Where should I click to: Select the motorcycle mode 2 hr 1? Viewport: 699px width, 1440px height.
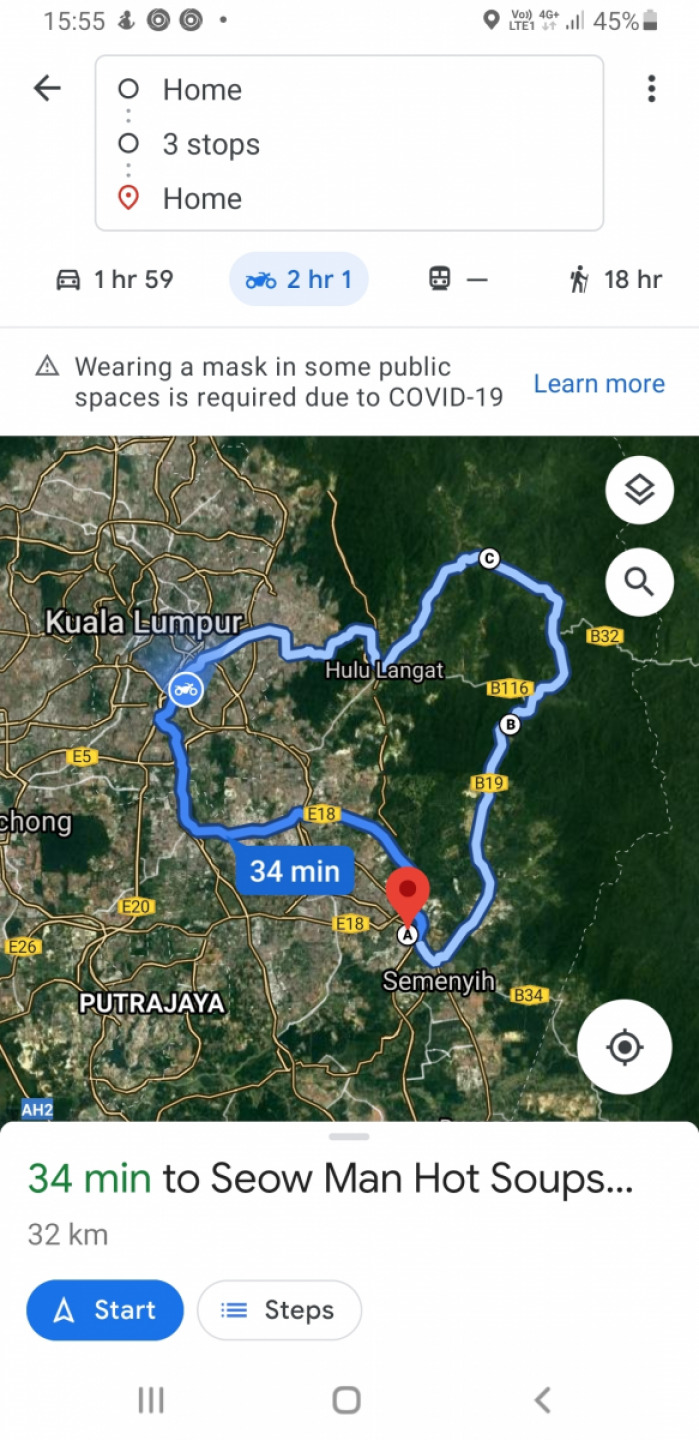(x=299, y=279)
